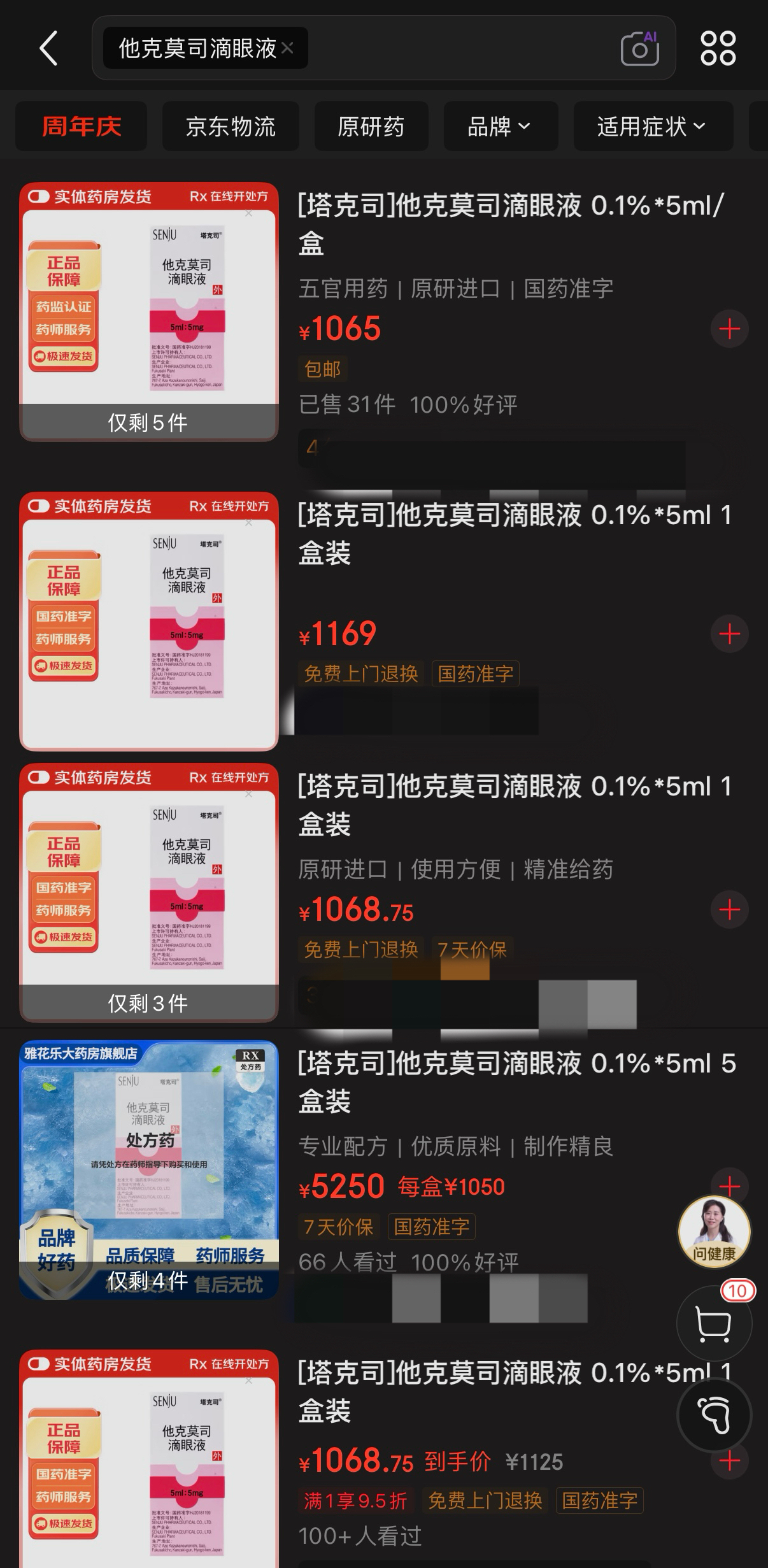The width and height of the screenshot is (768, 1568).
Task: Go back using the top-left arrow
Action: click(48, 48)
